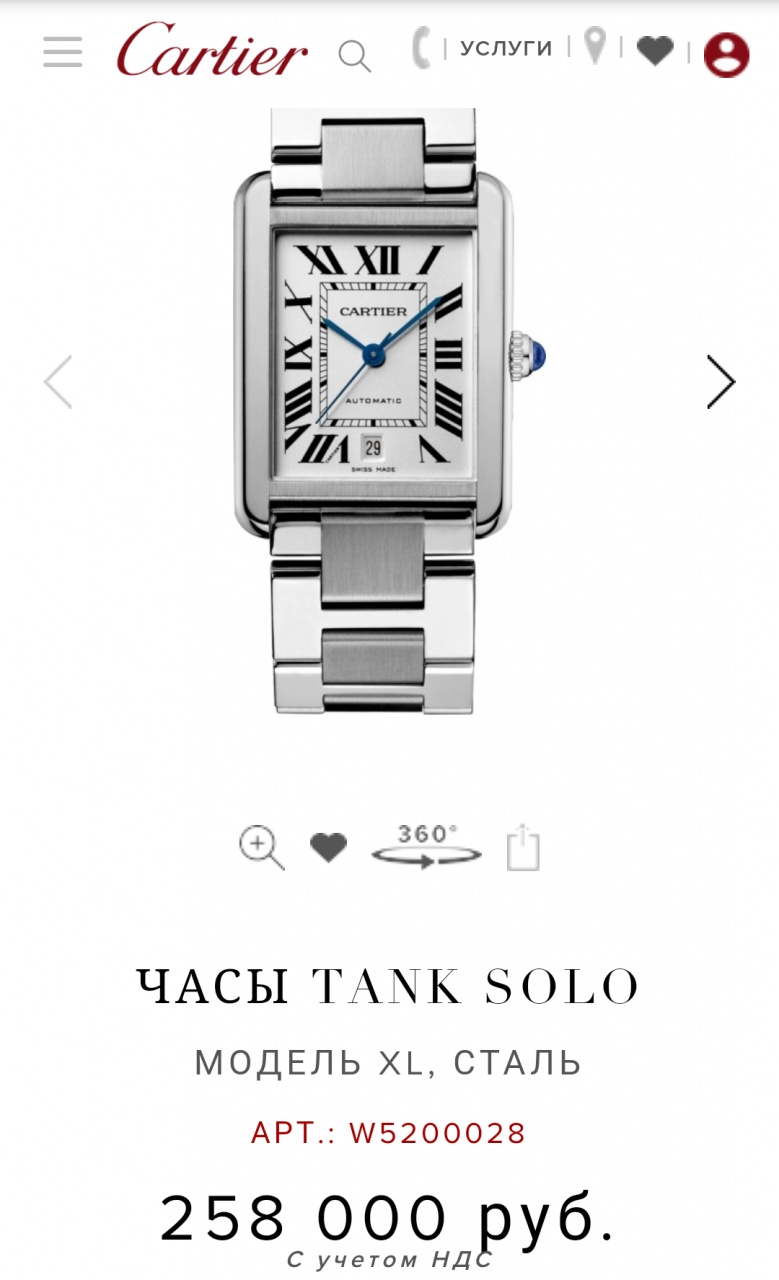The height and width of the screenshot is (1280, 779).
Task: Open the search magnifier
Action: click(x=354, y=54)
